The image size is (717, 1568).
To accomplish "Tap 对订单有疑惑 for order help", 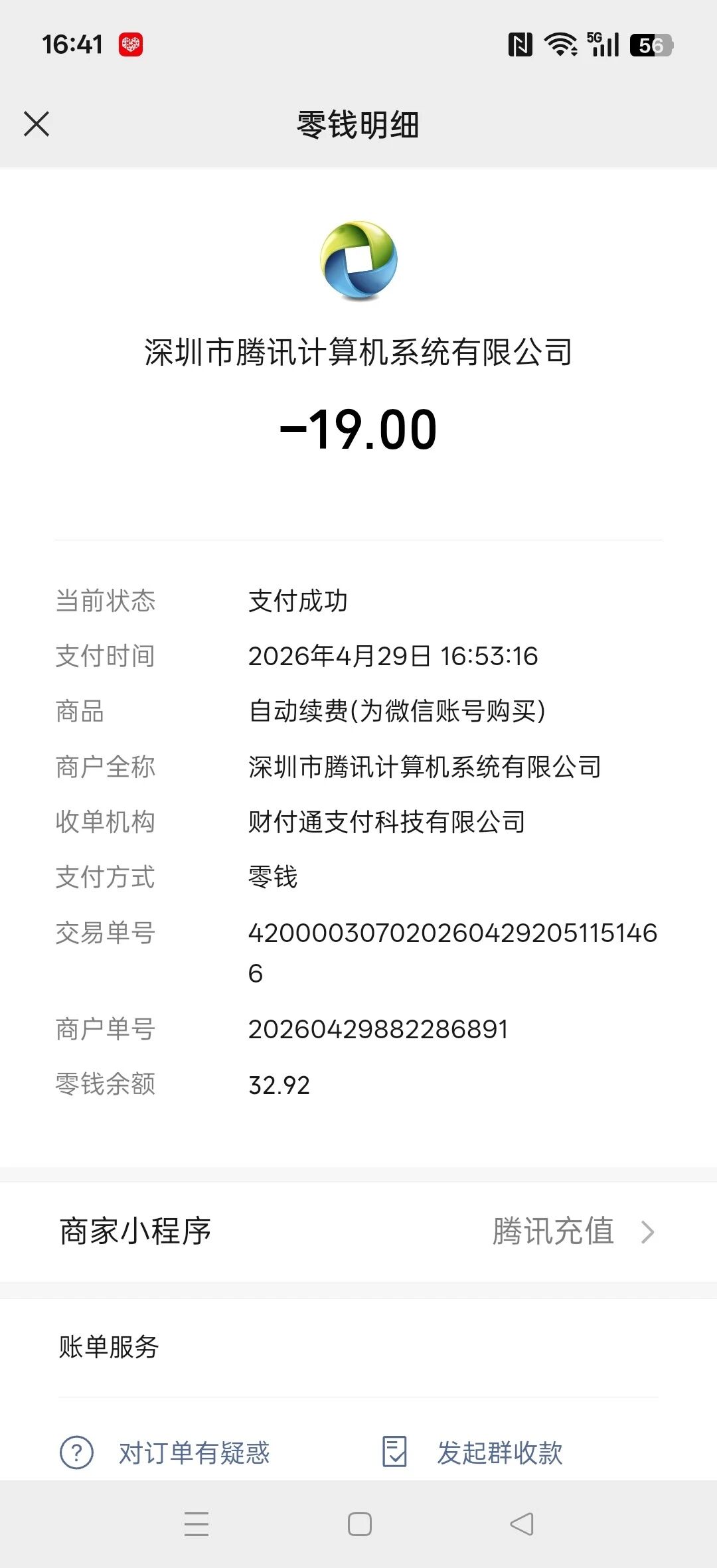I will (165, 1452).
